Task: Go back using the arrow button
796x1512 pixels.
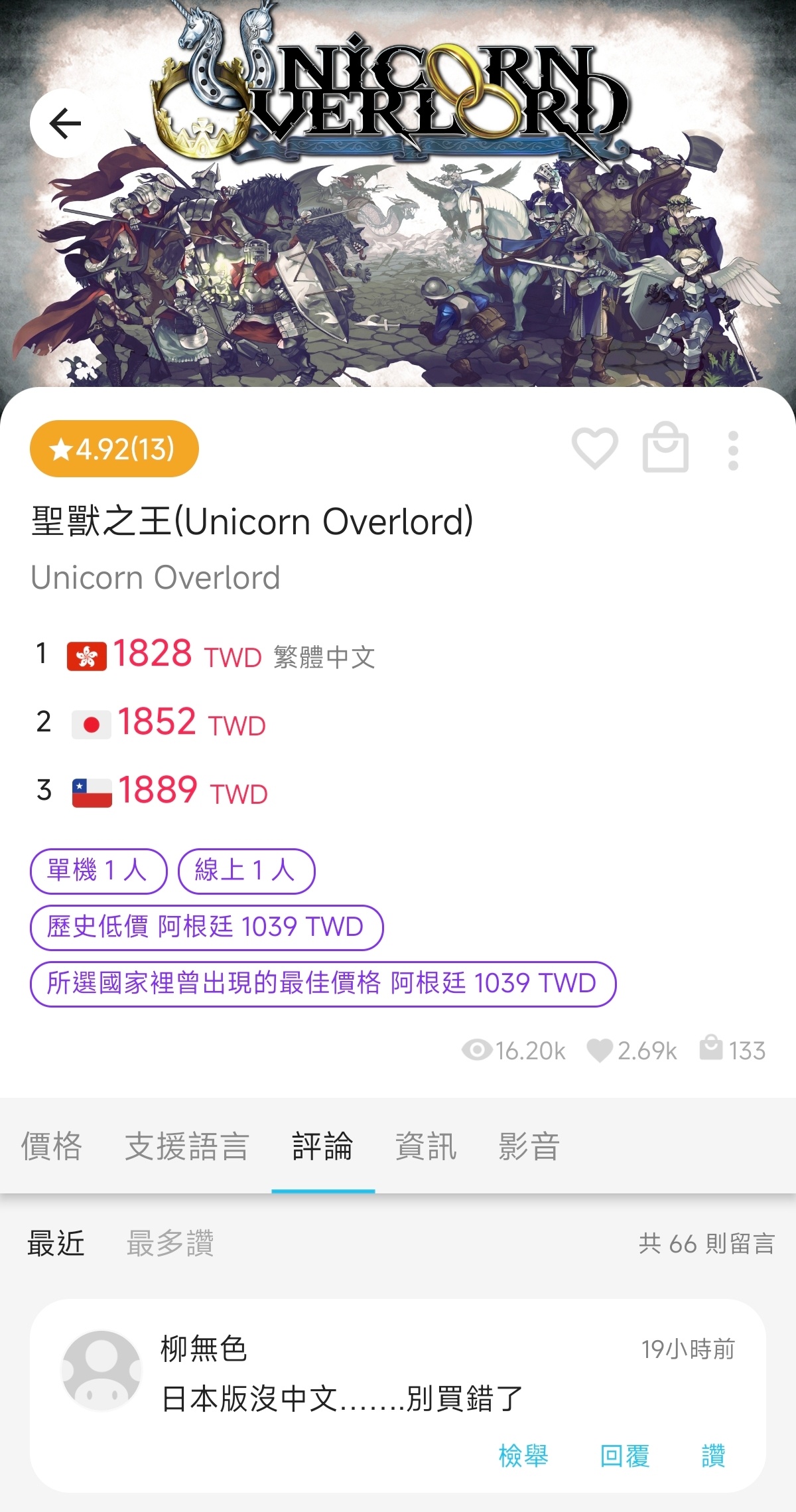Action: [64, 123]
